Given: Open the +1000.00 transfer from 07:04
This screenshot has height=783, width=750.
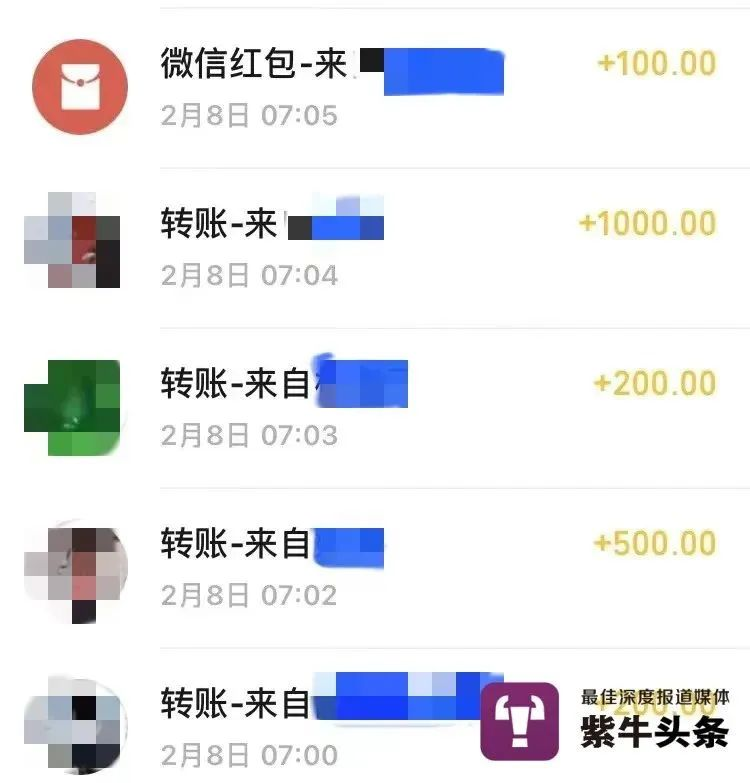Looking at the screenshot, I should click(x=375, y=248).
